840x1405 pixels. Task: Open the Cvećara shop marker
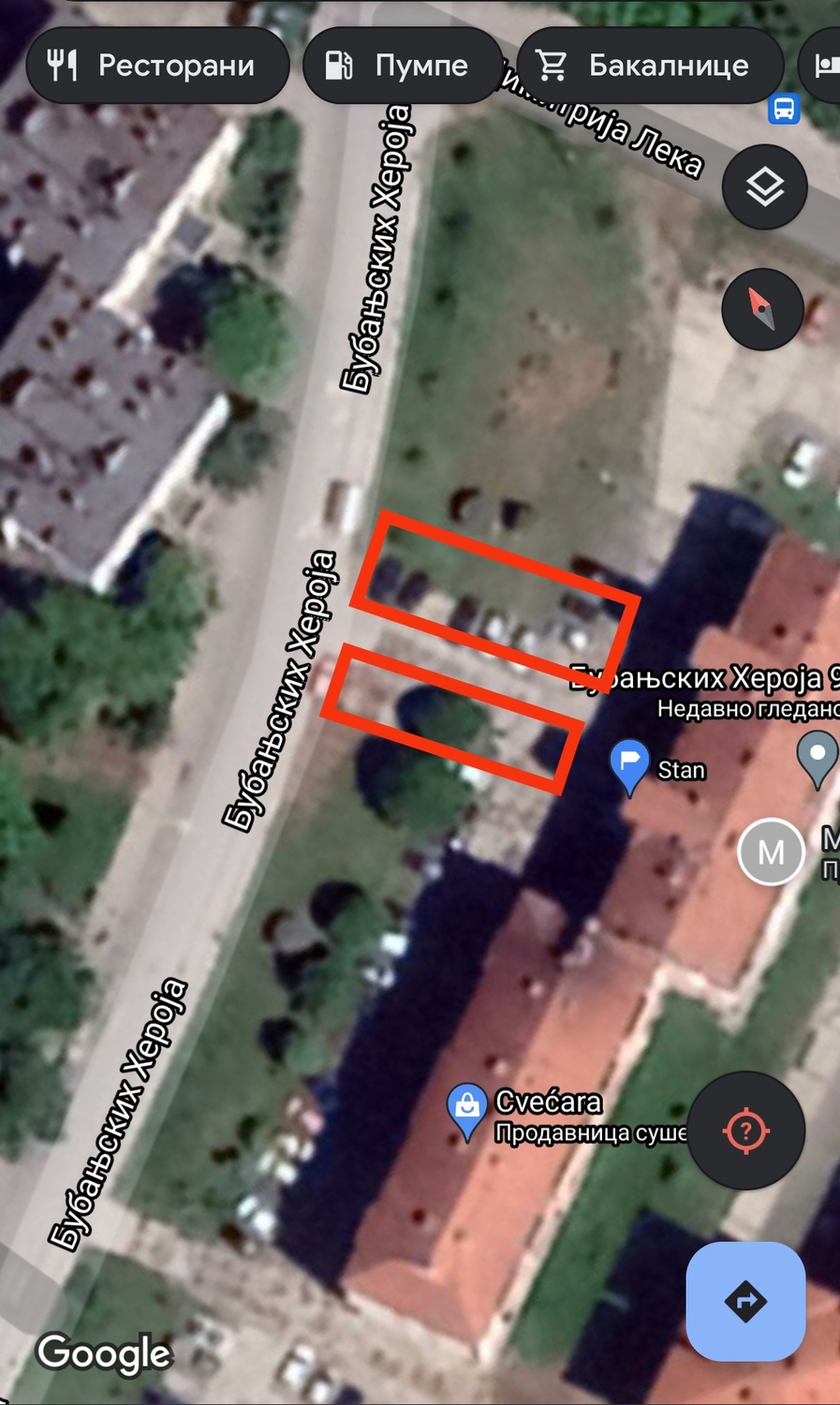click(466, 1110)
